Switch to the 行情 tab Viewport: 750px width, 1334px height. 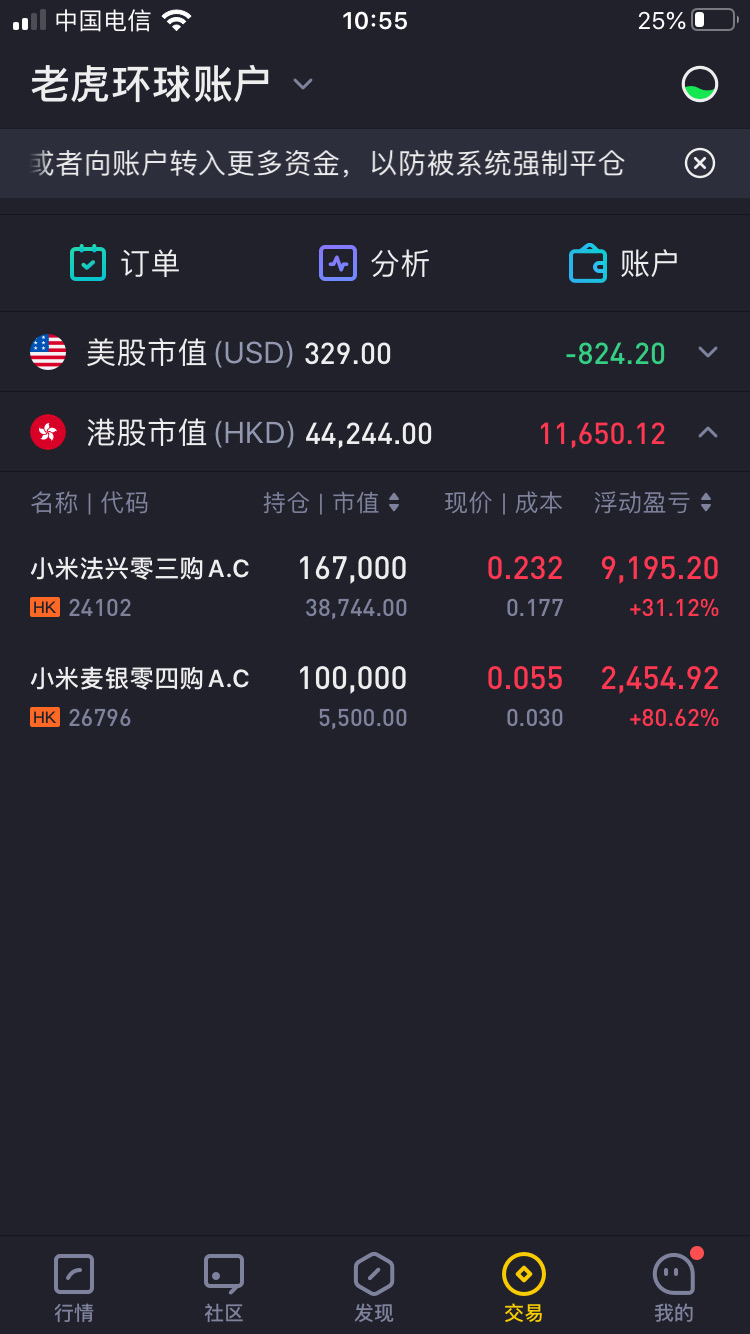coord(74,1288)
